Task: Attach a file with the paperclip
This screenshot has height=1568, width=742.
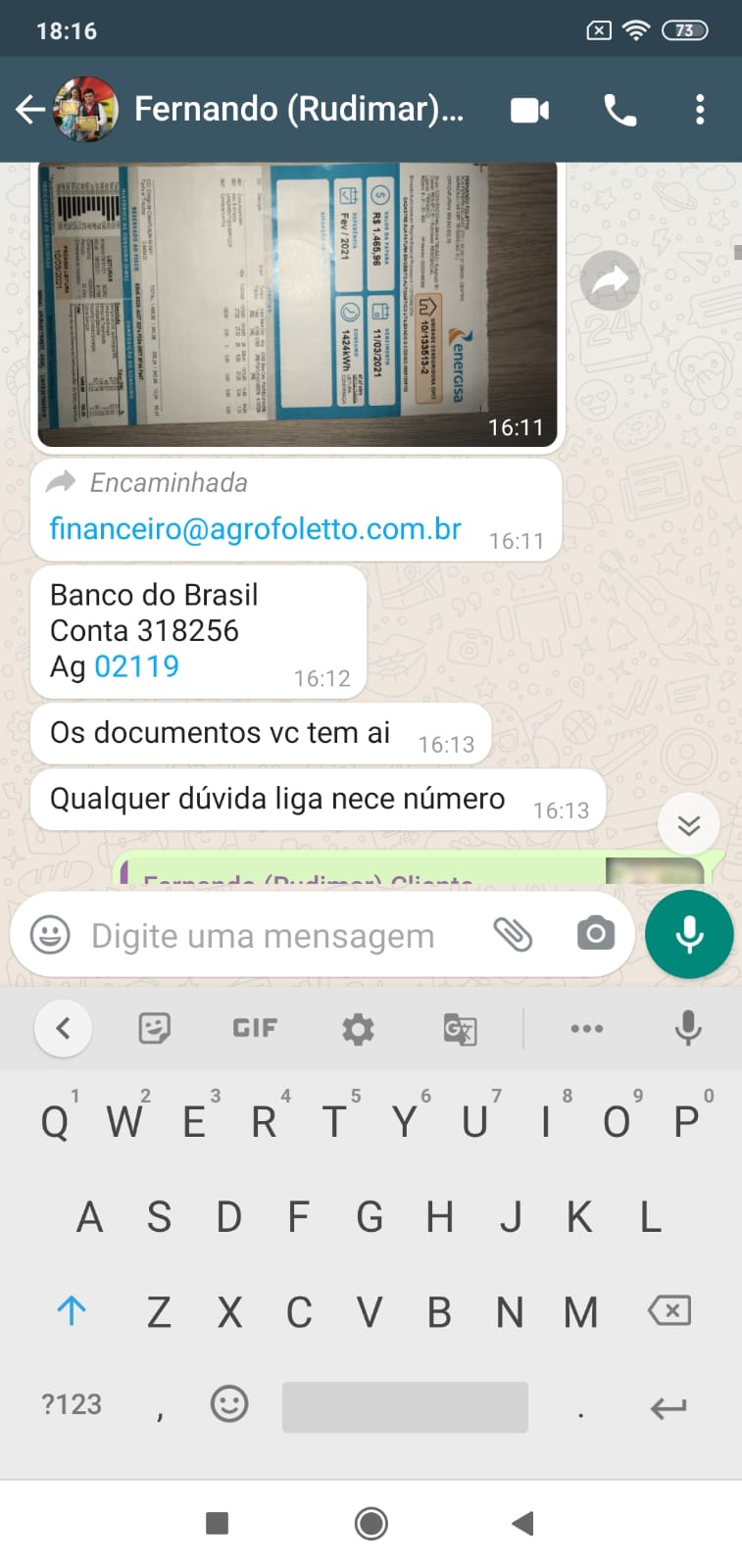Action: pos(512,935)
